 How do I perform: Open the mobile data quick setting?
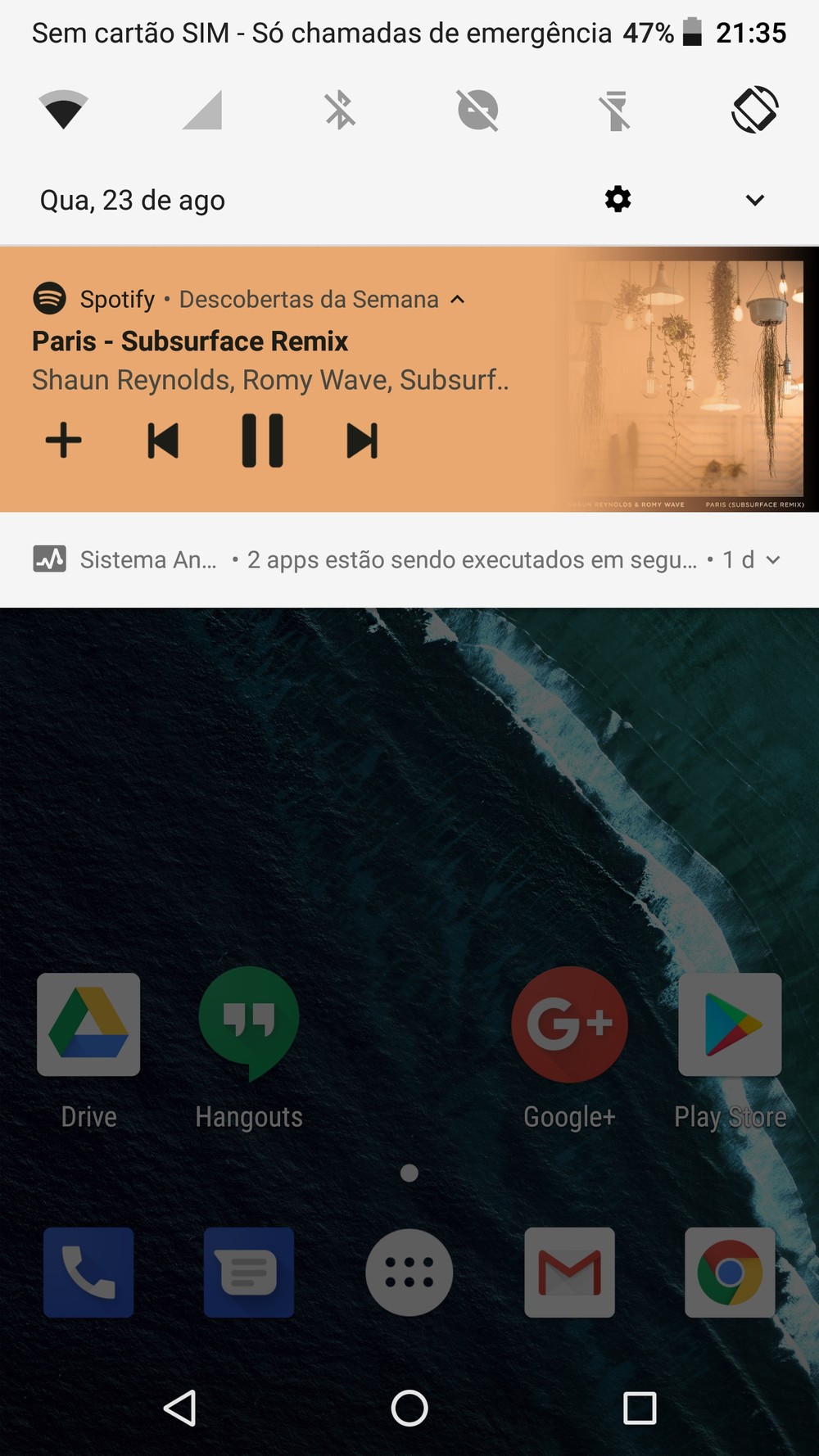202,110
